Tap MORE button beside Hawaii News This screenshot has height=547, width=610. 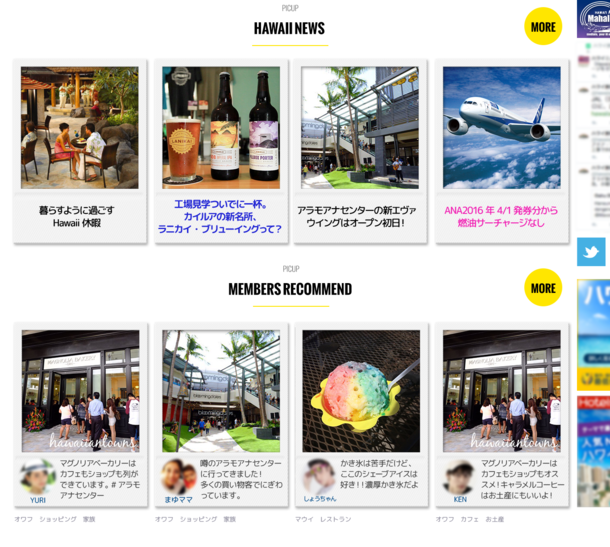tap(543, 27)
